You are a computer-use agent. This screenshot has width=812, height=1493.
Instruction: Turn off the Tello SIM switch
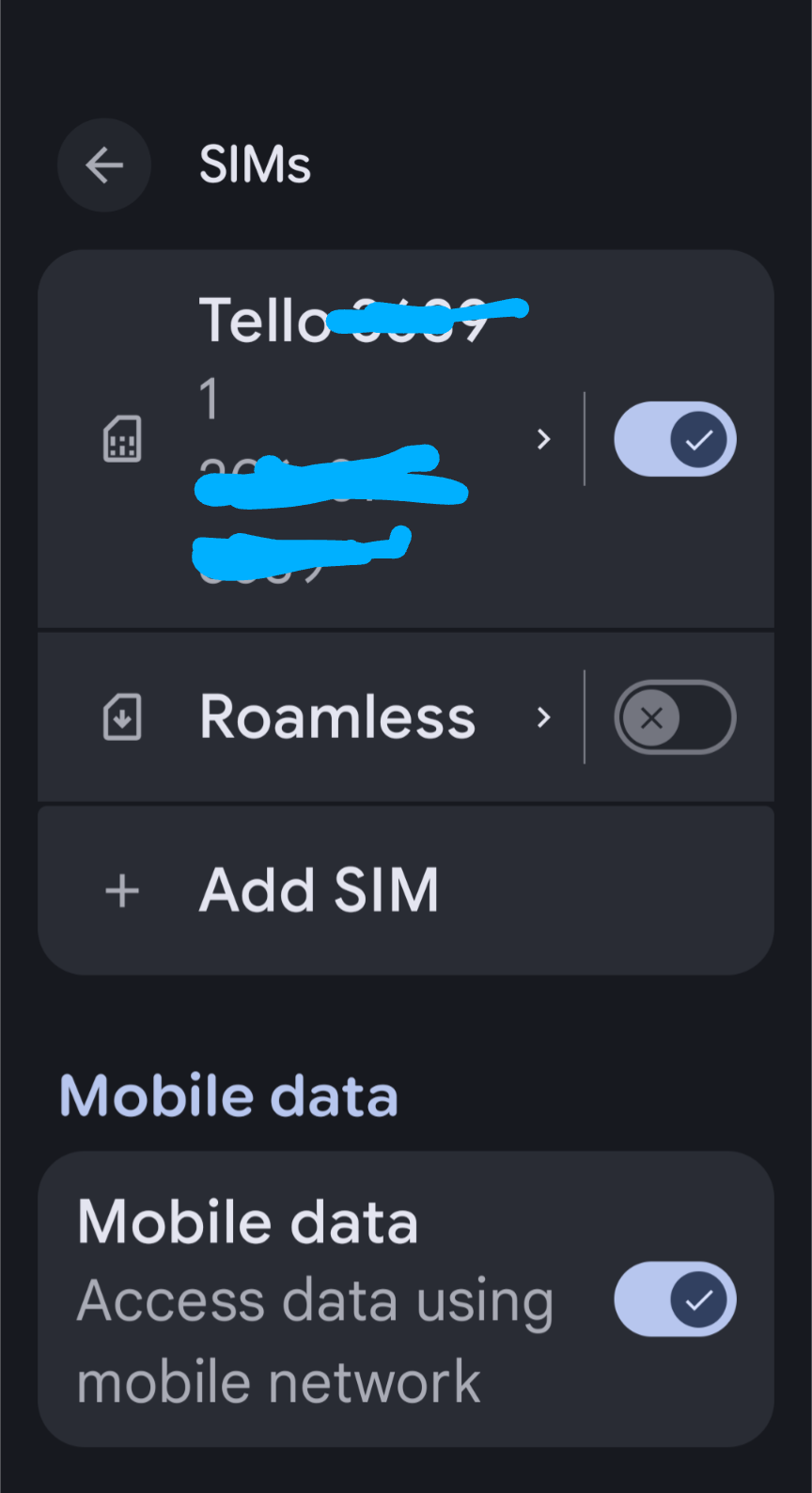[x=675, y=439]
